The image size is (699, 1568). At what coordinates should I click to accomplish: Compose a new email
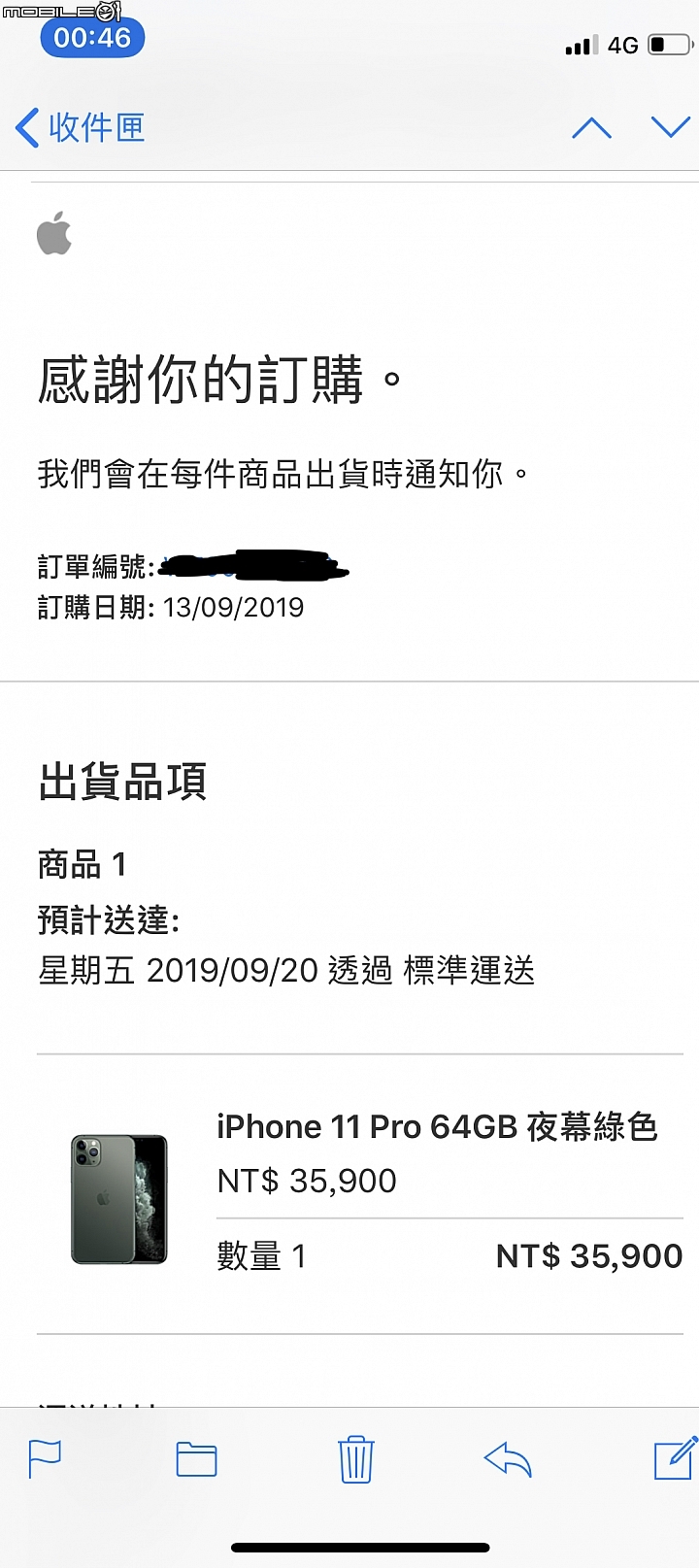(675, 1458)
